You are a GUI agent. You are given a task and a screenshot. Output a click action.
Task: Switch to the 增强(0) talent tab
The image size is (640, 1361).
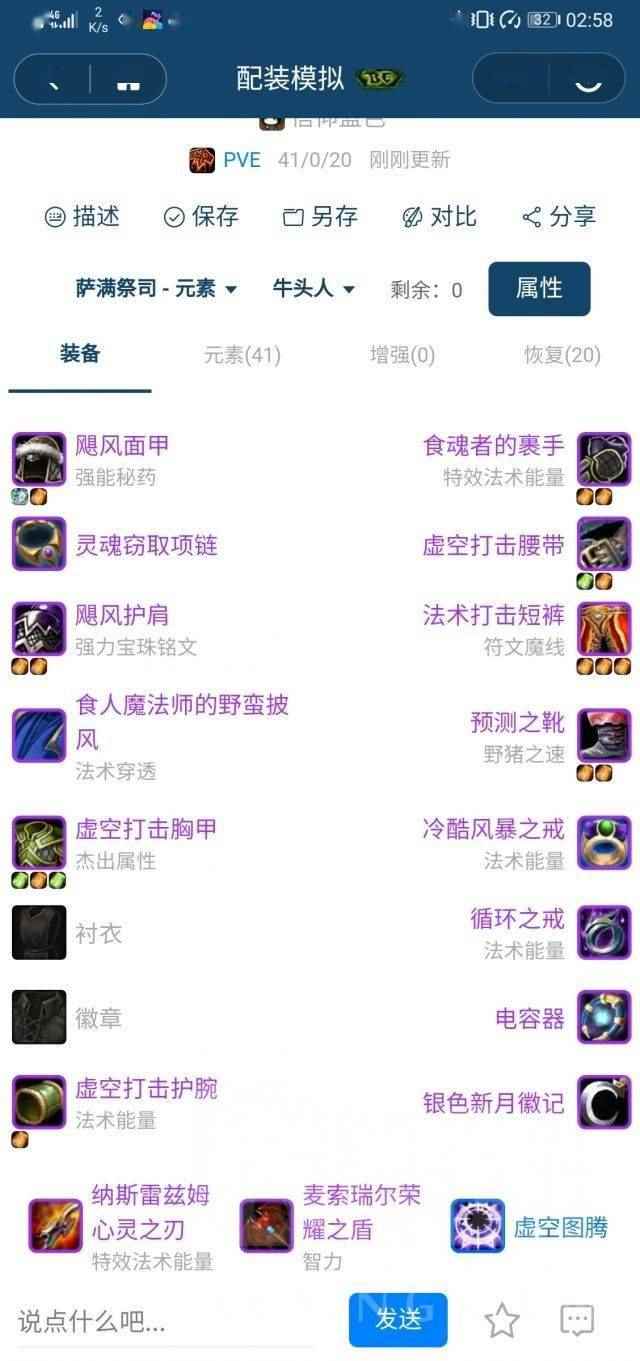(x=402, y=354)
